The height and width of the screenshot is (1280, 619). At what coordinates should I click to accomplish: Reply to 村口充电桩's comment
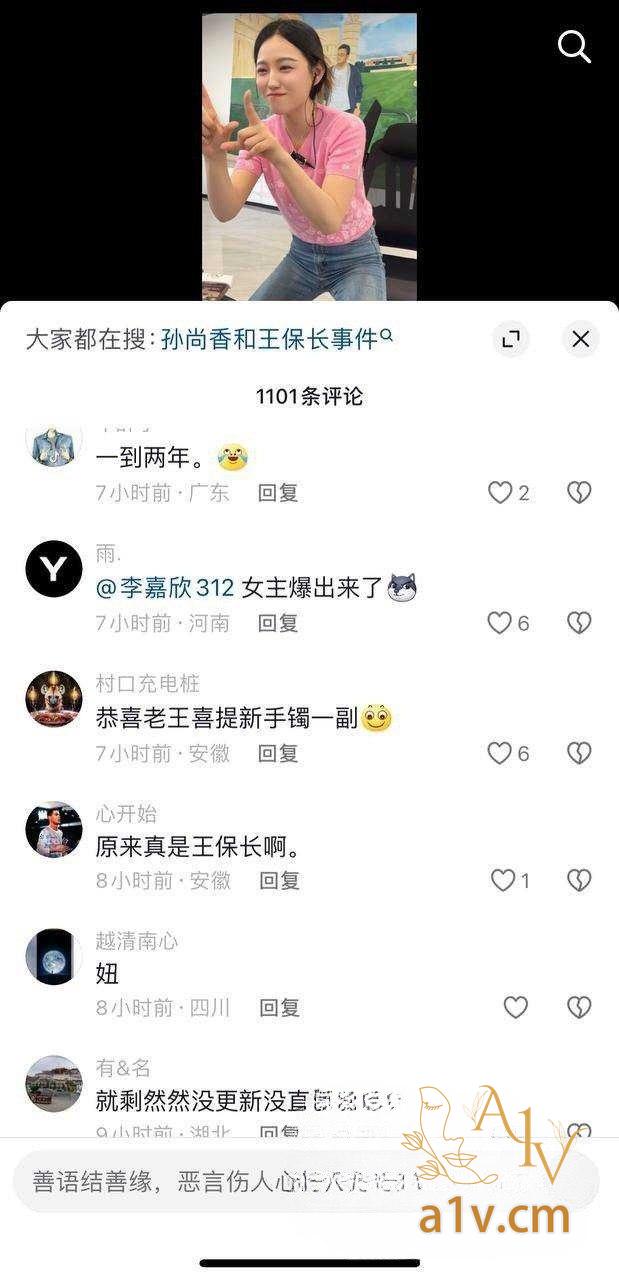click(278, 753)
